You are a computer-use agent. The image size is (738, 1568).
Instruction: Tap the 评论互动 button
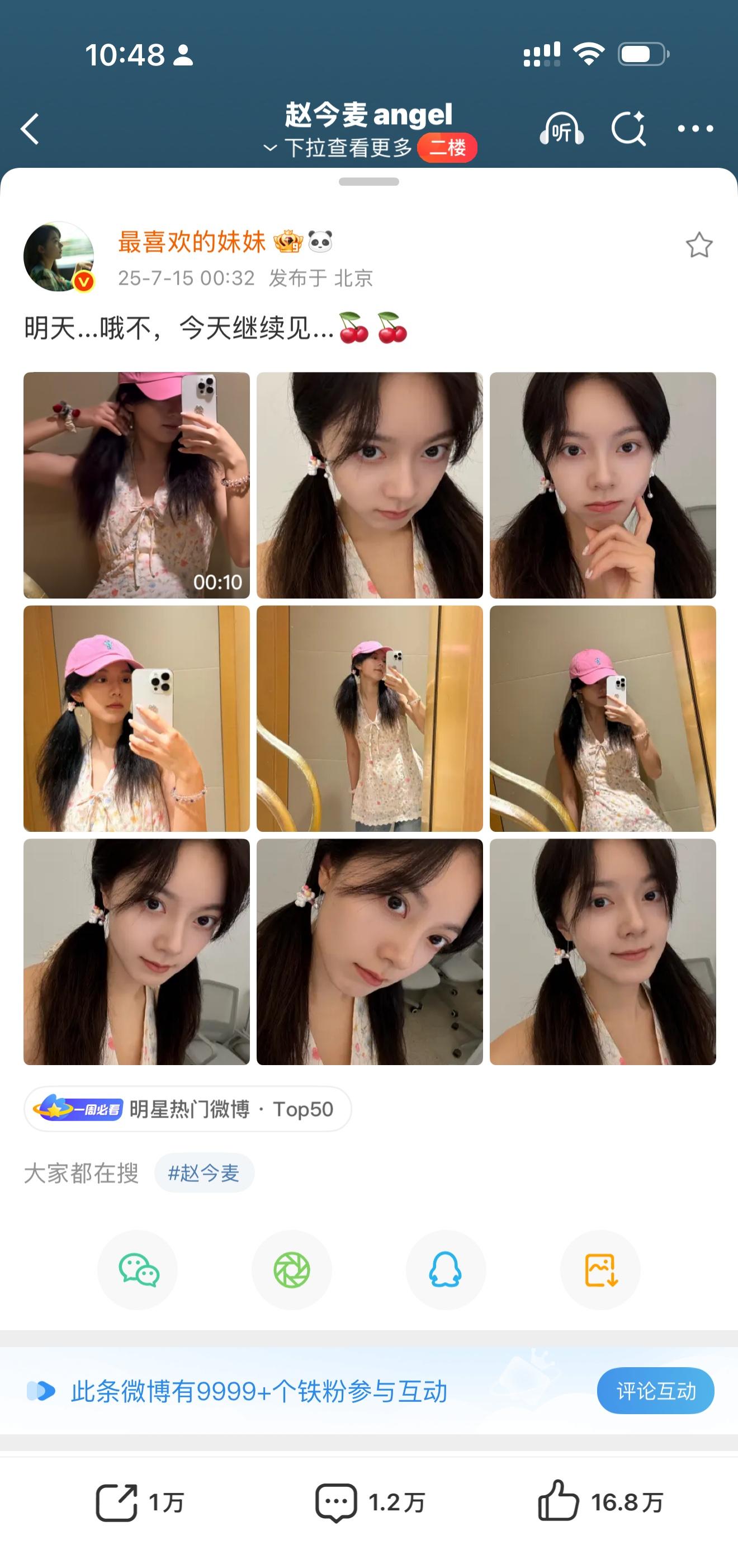[655, 1391]
